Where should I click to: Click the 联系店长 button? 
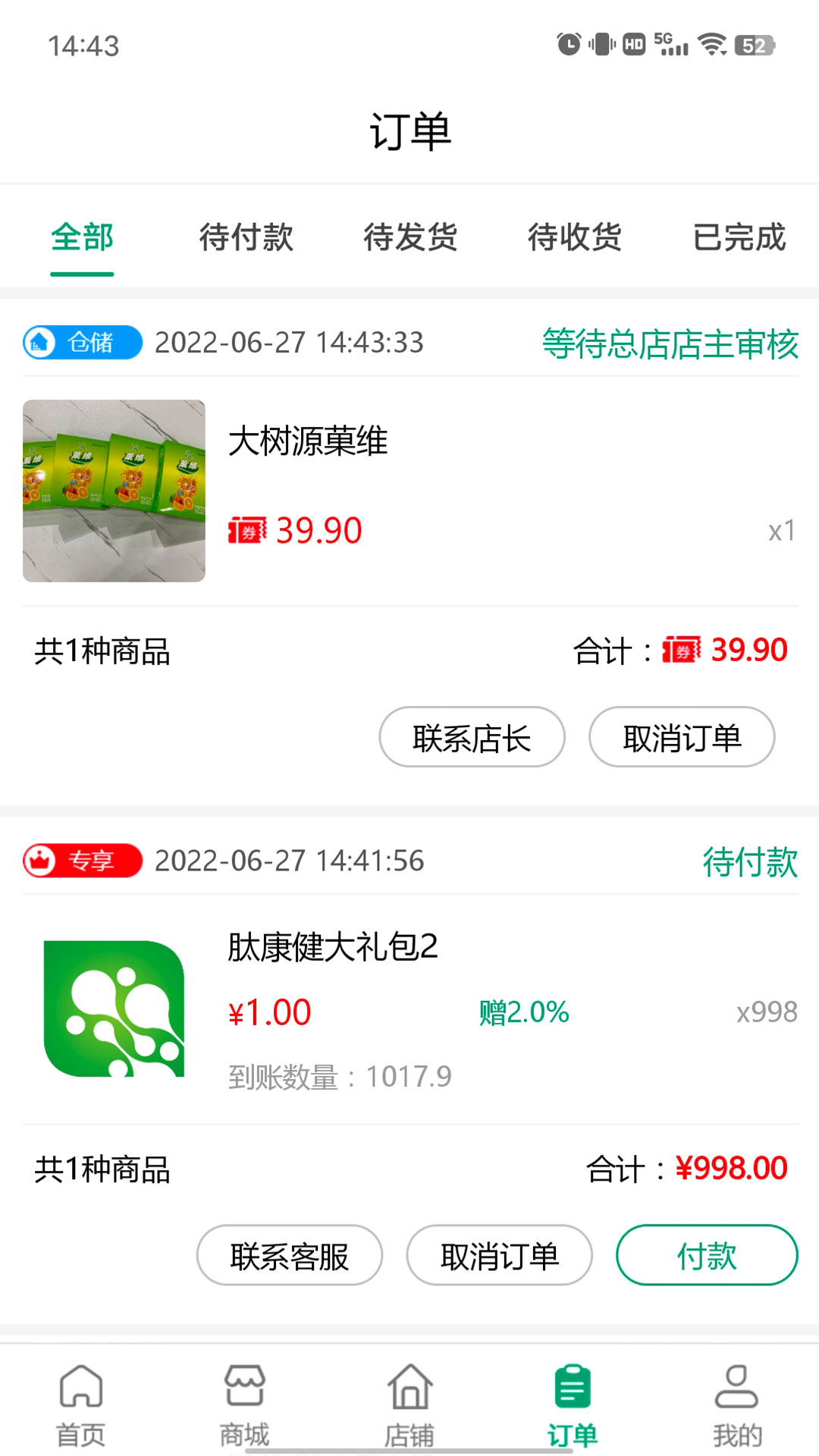click(471, 736)
